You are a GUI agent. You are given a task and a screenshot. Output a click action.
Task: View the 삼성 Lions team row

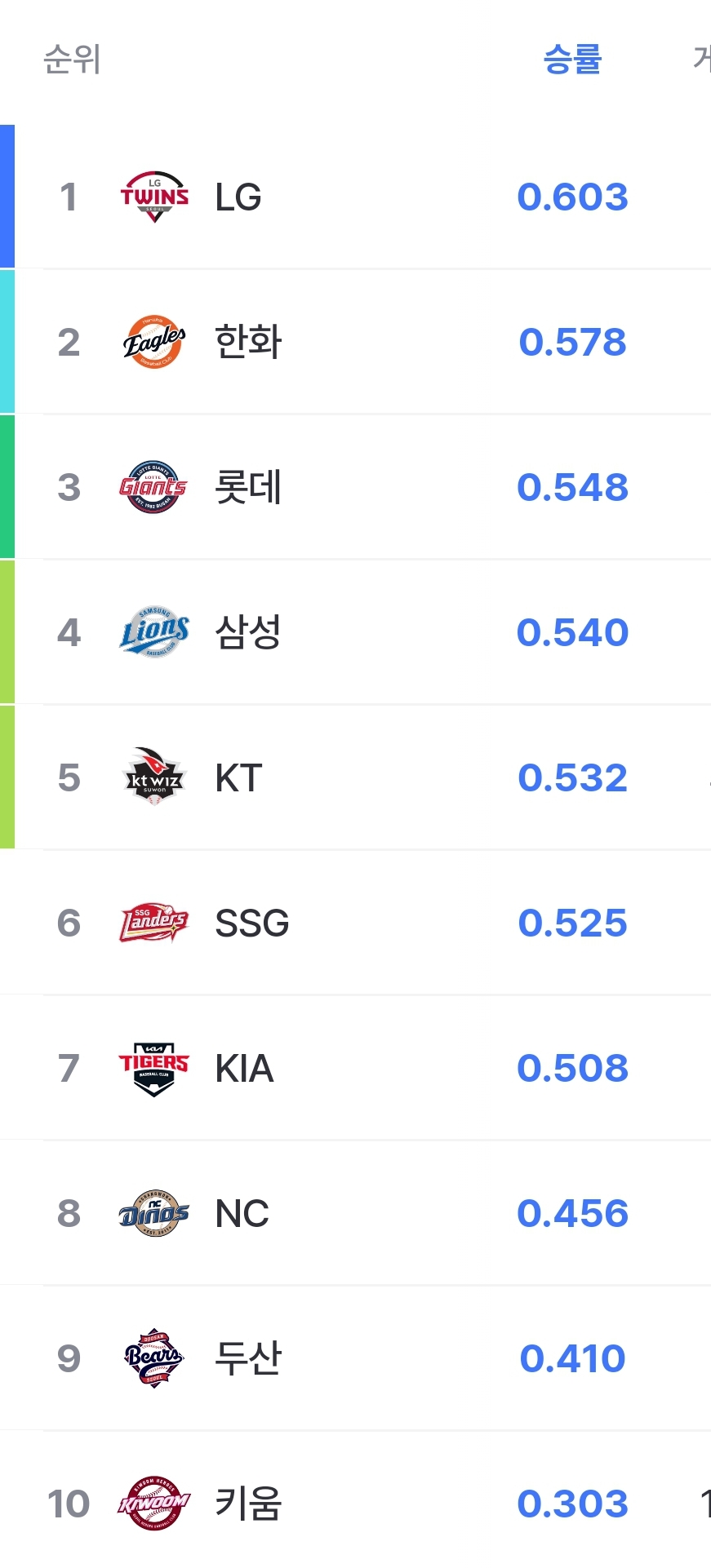[355, 632]
